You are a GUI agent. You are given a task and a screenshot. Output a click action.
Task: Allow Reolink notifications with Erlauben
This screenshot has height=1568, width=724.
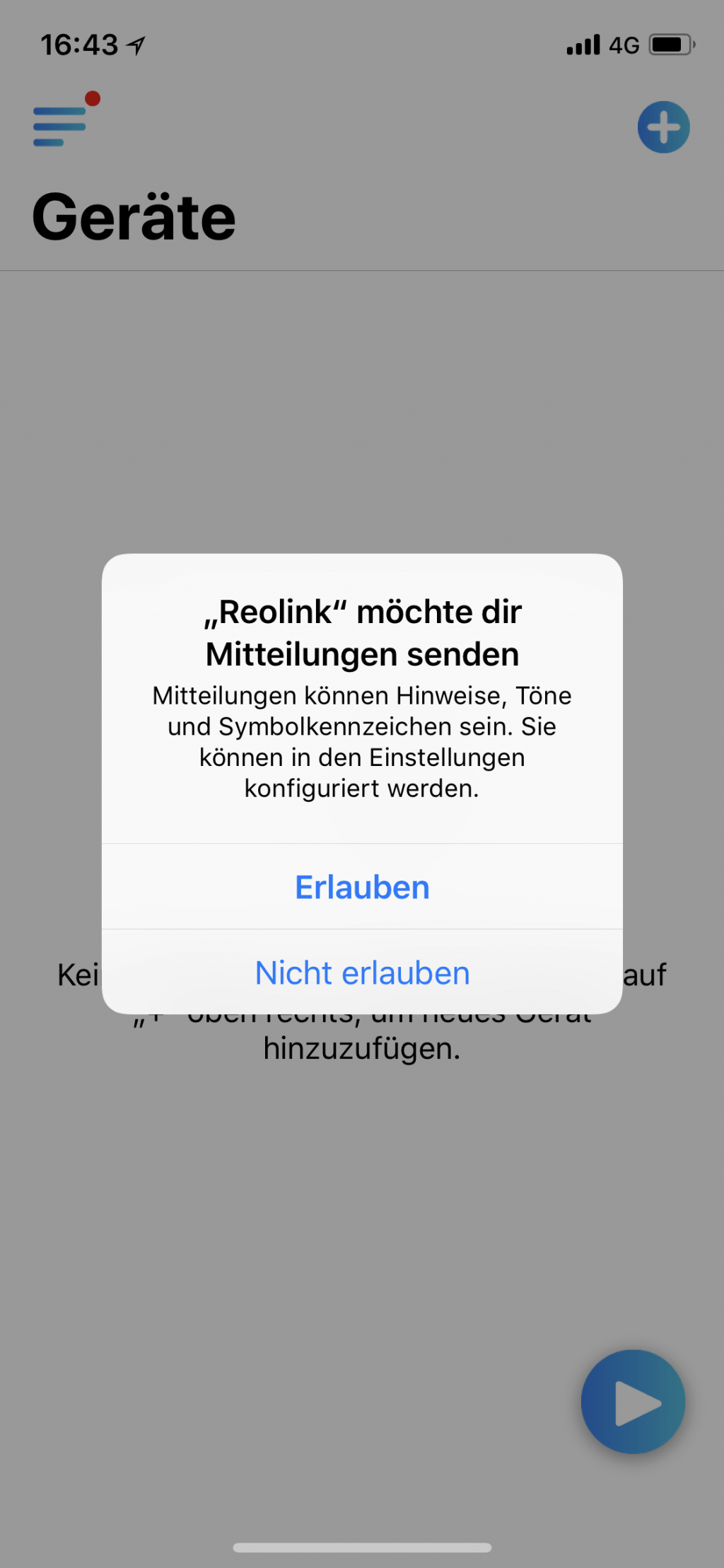click(362, 887)
